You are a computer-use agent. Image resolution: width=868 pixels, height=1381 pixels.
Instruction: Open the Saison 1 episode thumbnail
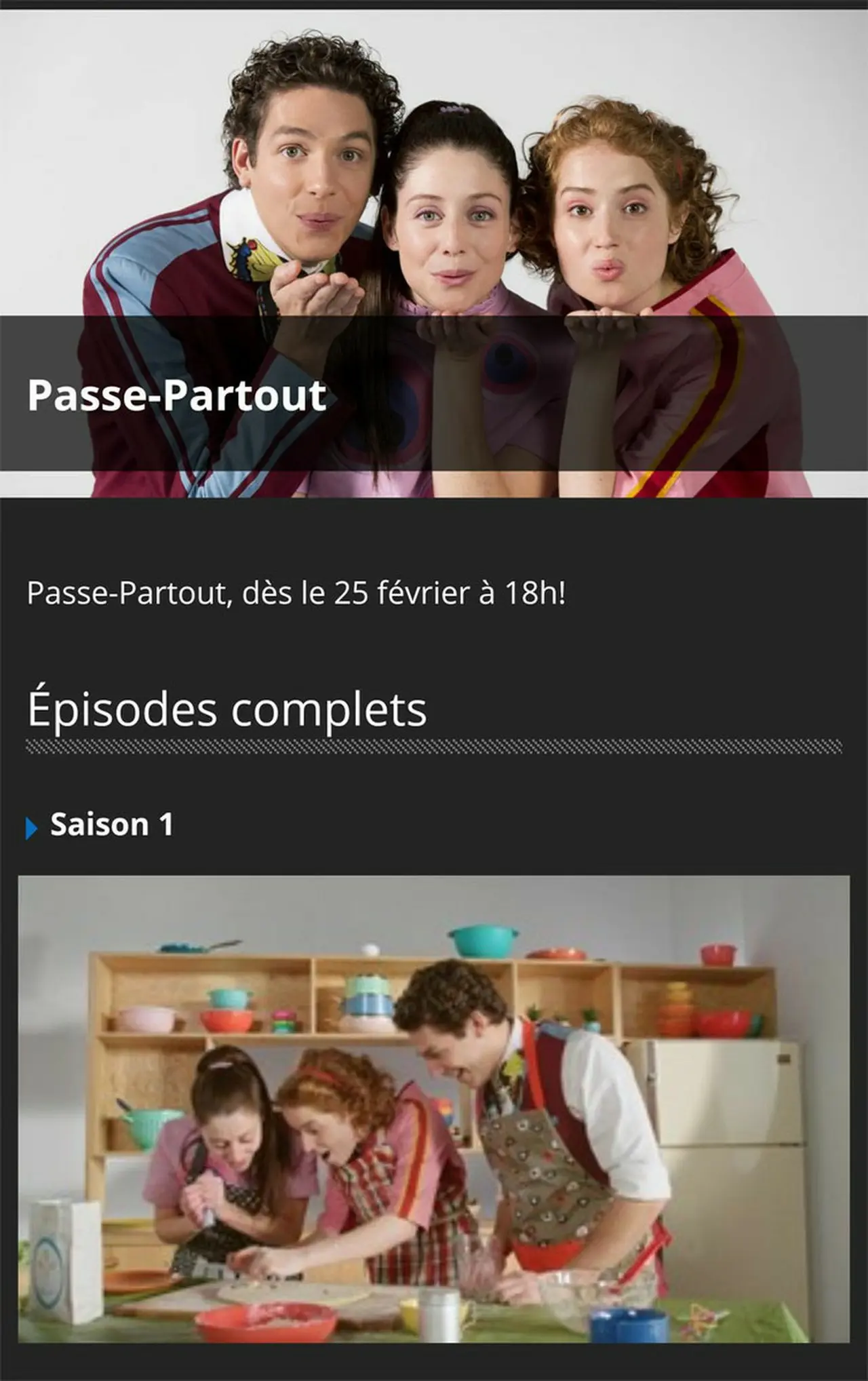433,1108
